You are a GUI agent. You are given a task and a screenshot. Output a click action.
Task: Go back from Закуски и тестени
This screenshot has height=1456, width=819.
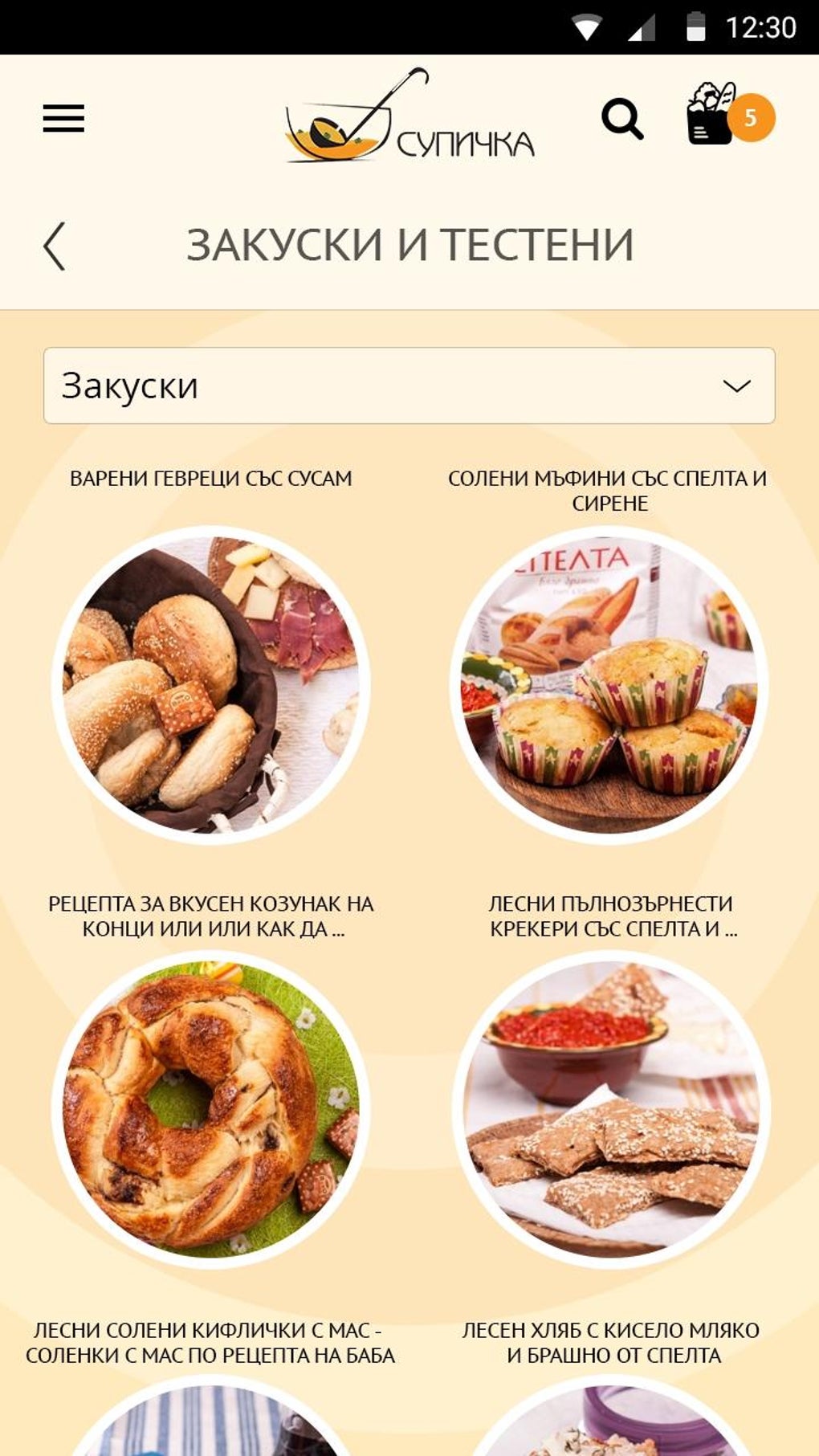point(55,246)
